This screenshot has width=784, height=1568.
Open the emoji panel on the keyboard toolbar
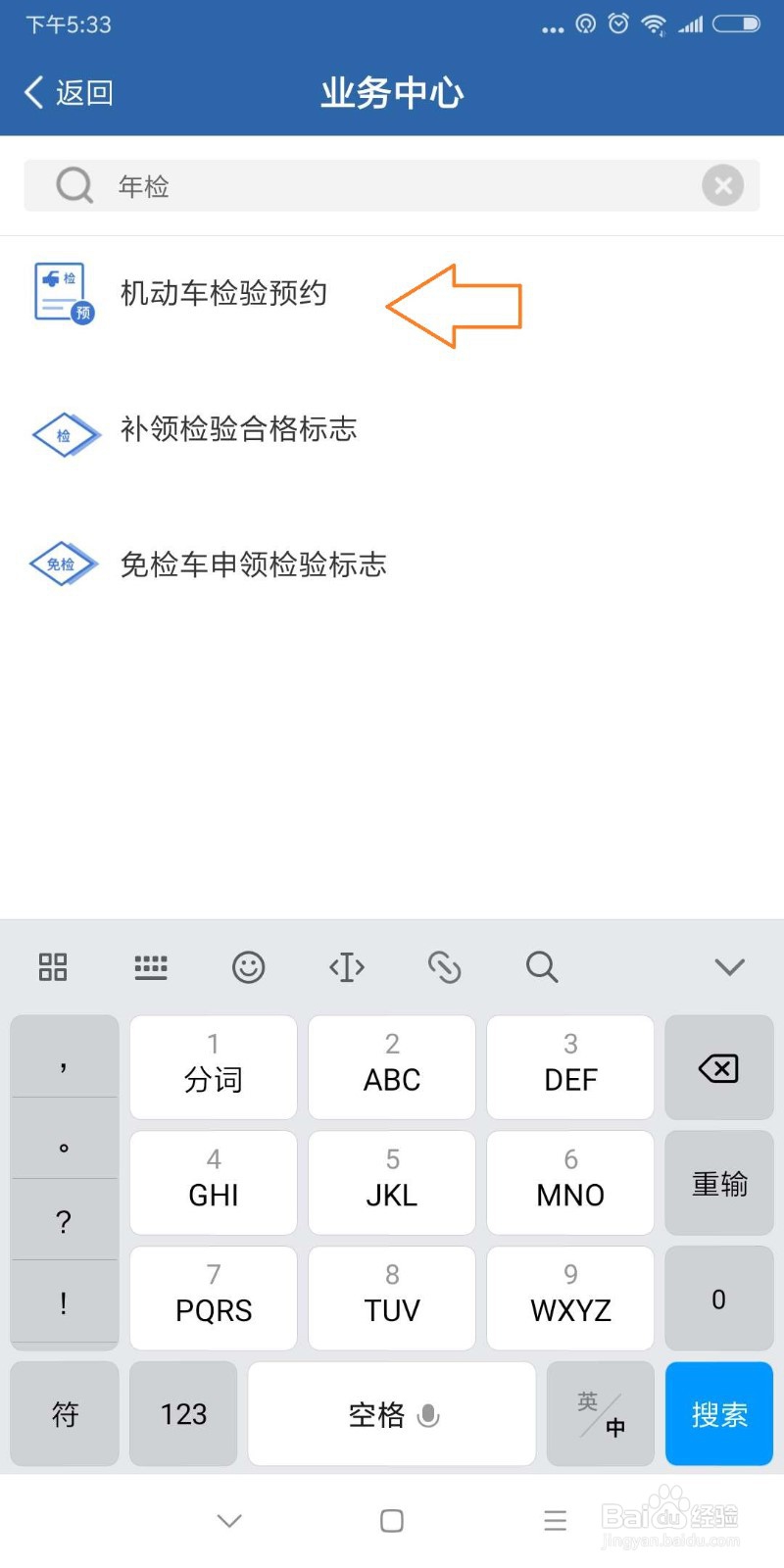[x=248, y=967]
